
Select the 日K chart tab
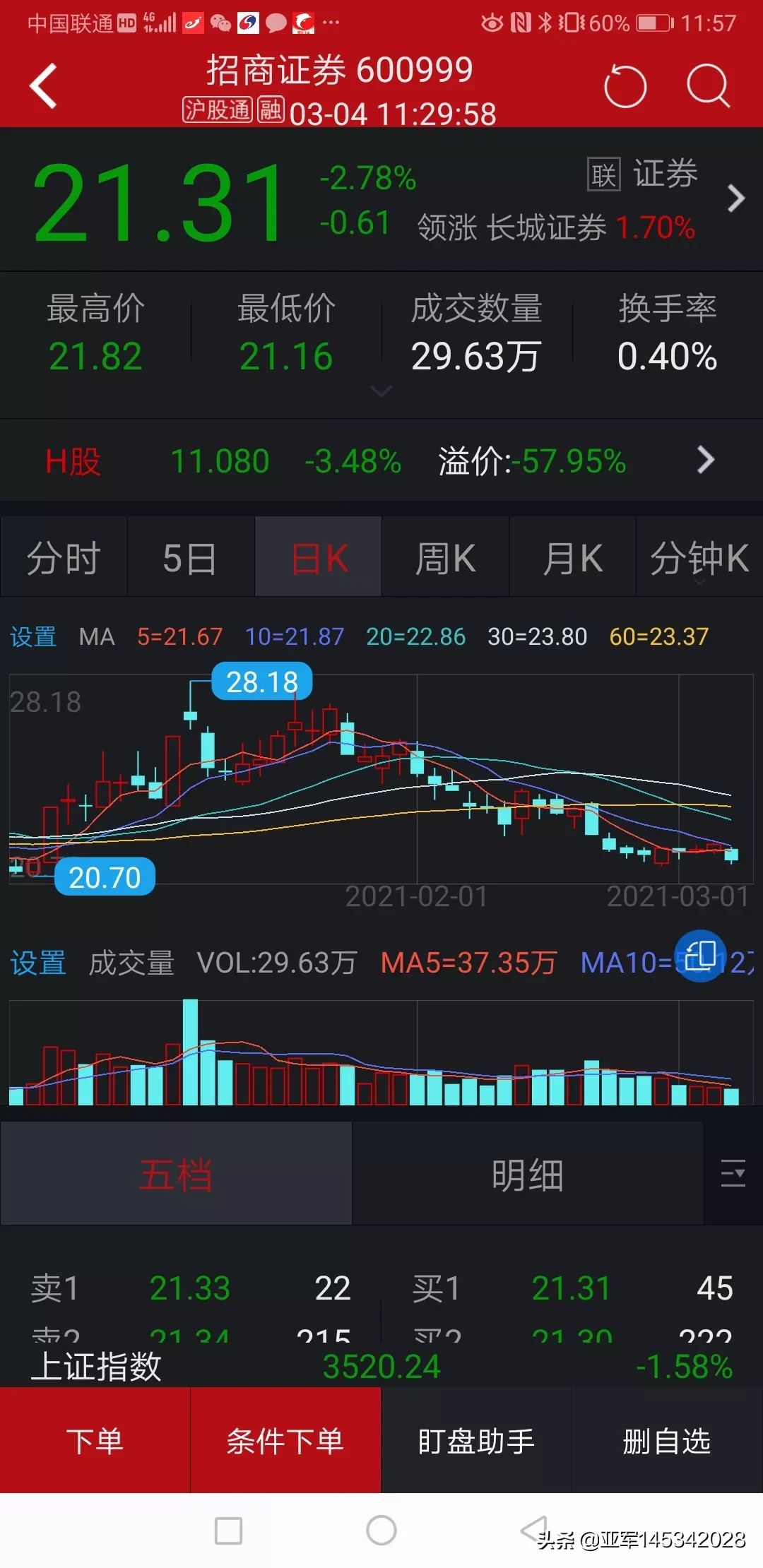(x=319, y=558)
